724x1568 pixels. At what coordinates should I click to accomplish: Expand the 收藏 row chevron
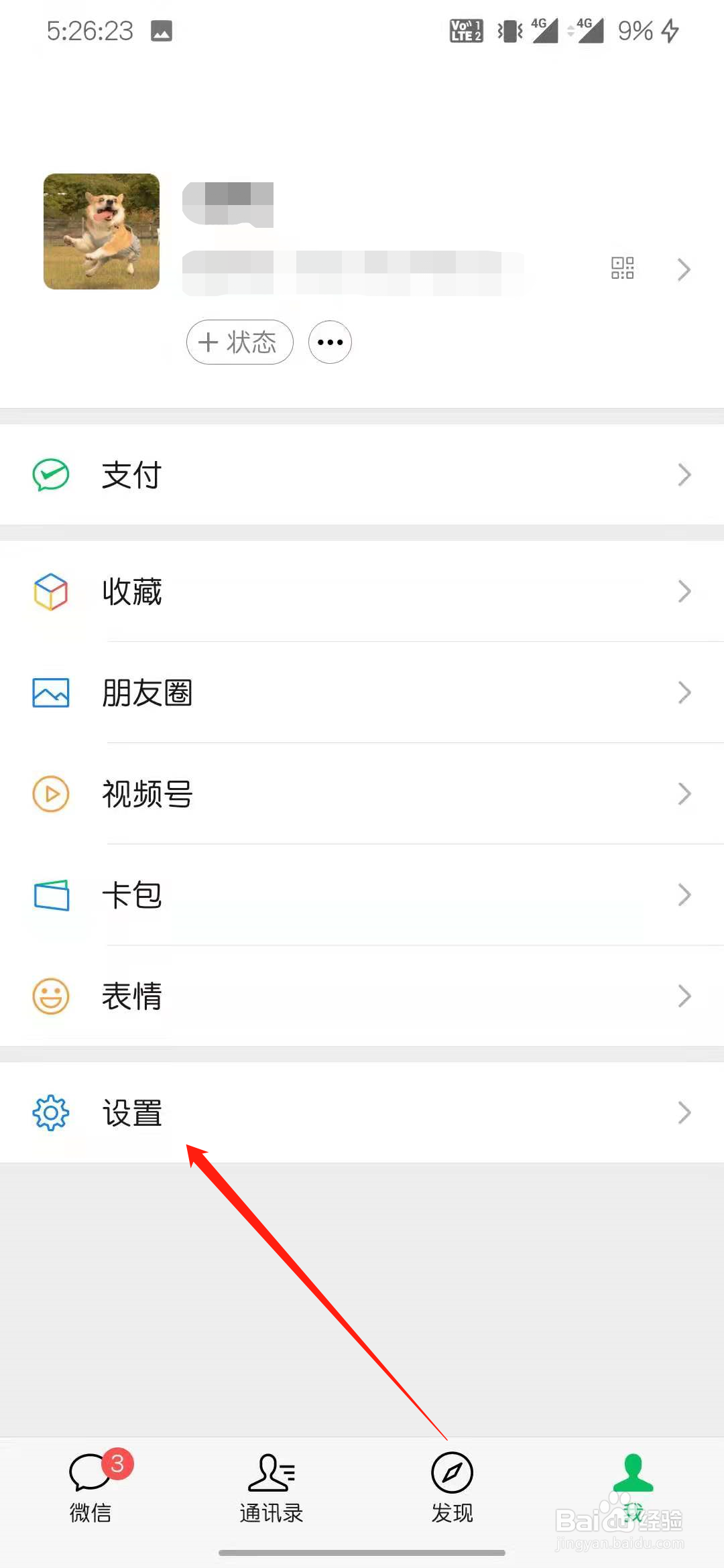coord(683,592)
